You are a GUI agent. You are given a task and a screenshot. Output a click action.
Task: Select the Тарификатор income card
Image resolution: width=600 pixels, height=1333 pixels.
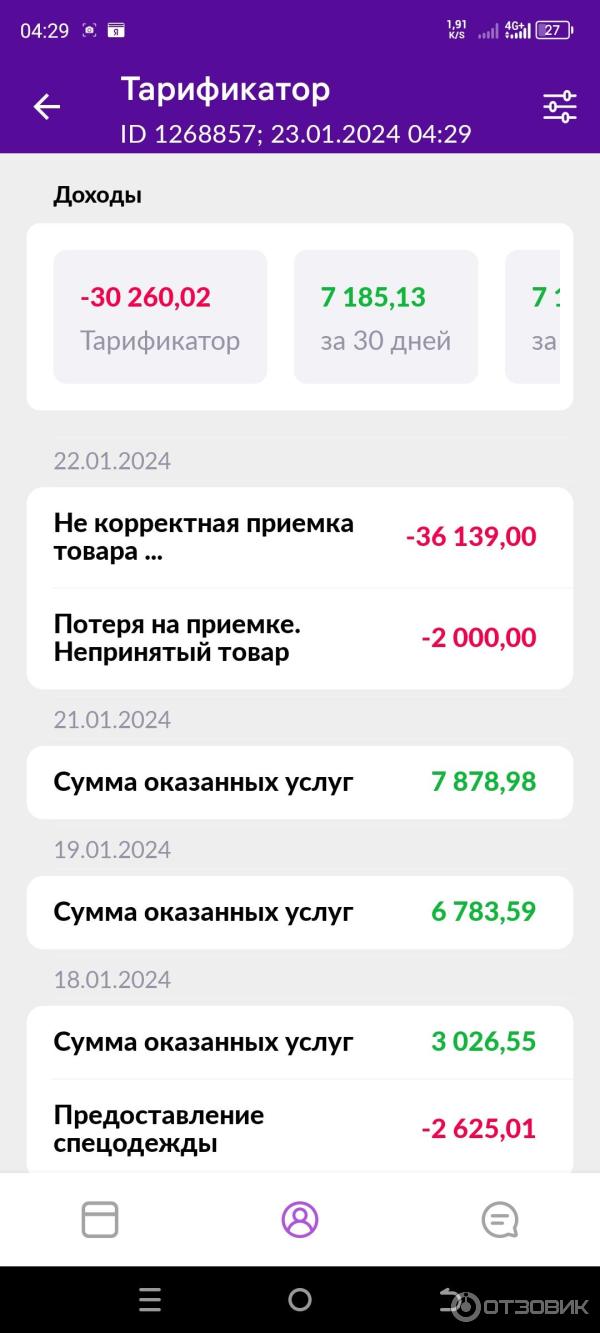pyautogui.click(x=160, y=317)
